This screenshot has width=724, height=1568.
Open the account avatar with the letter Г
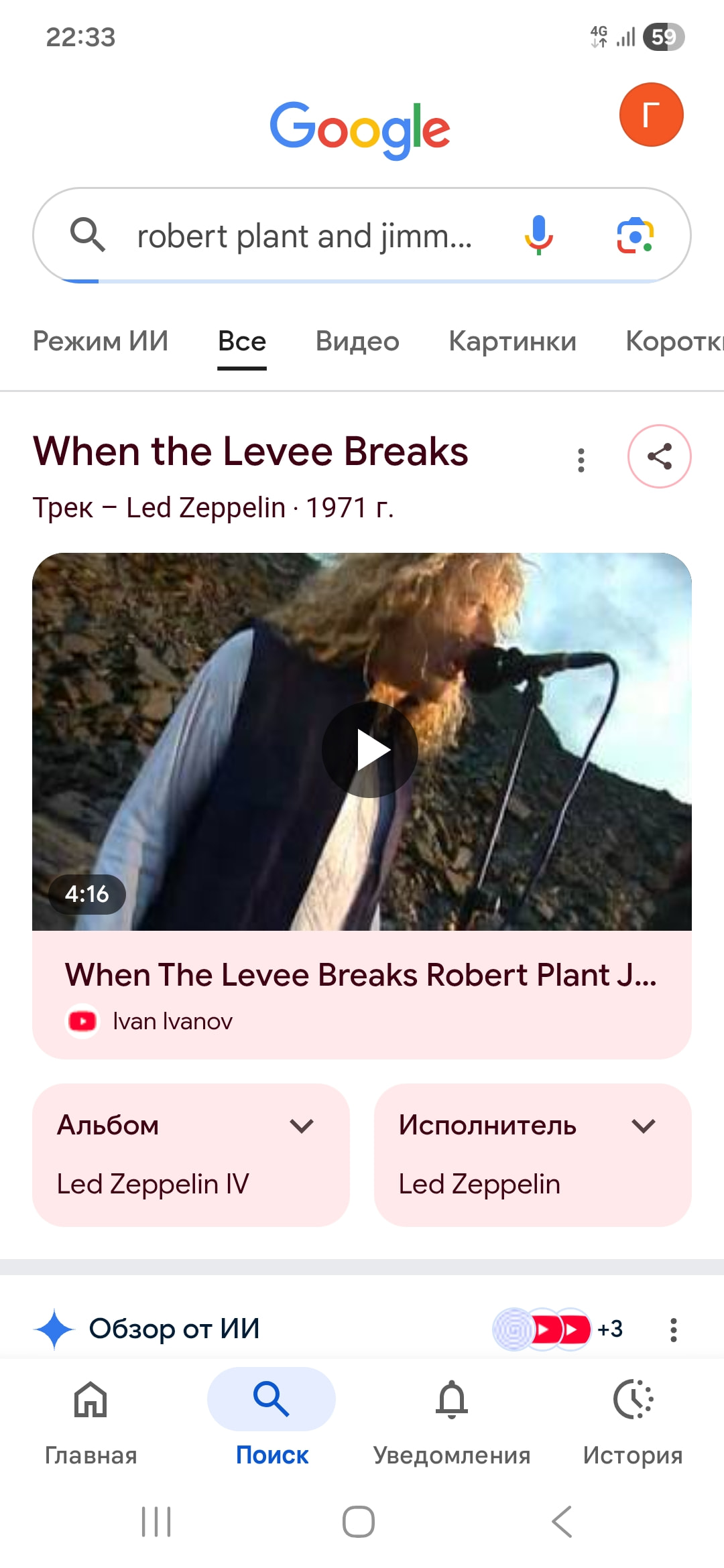pos(651,115)
